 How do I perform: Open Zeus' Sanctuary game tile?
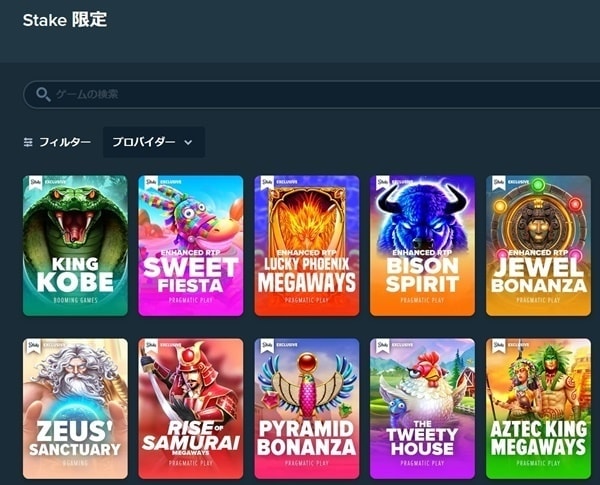pyautogui.click(x=75, y=408)
